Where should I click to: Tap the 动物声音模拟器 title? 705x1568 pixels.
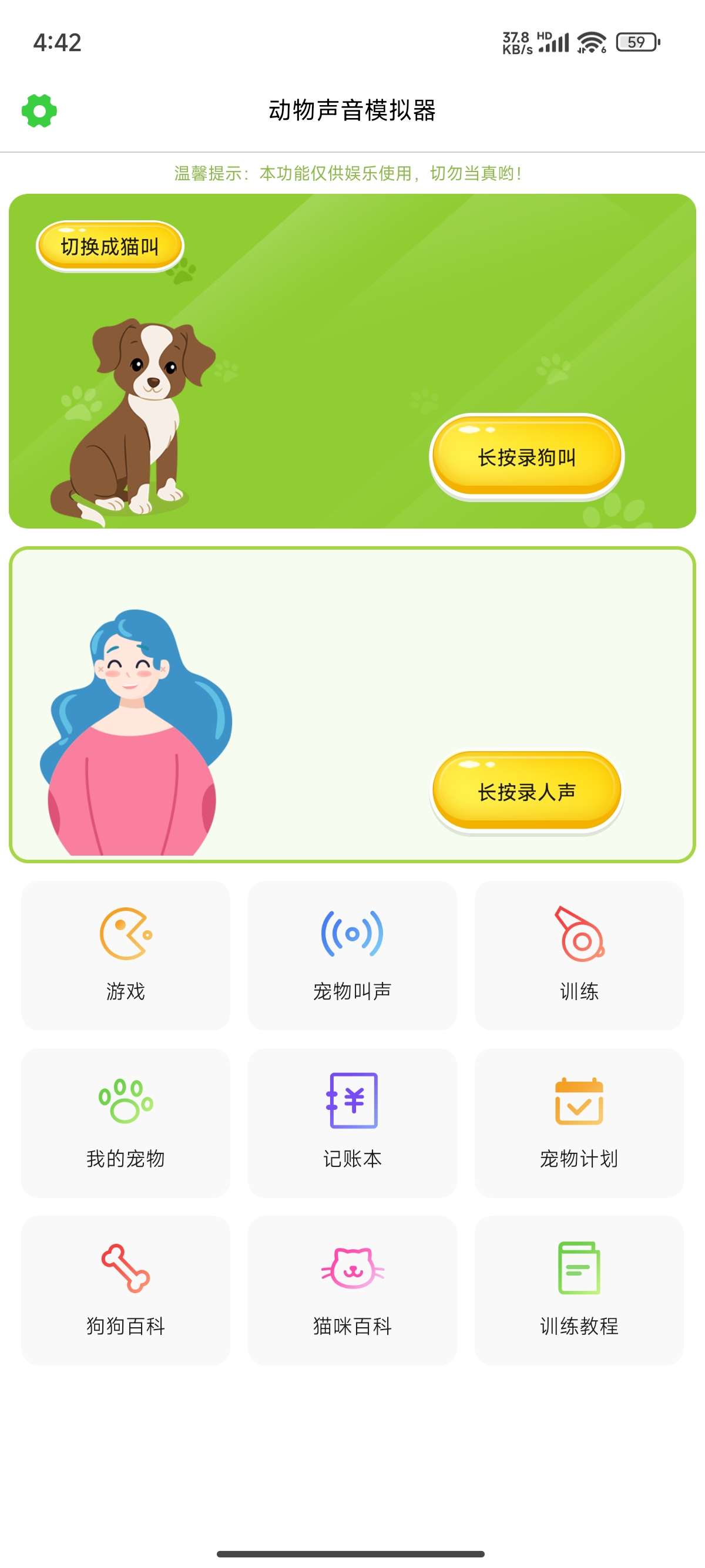(x=352, y=110)
